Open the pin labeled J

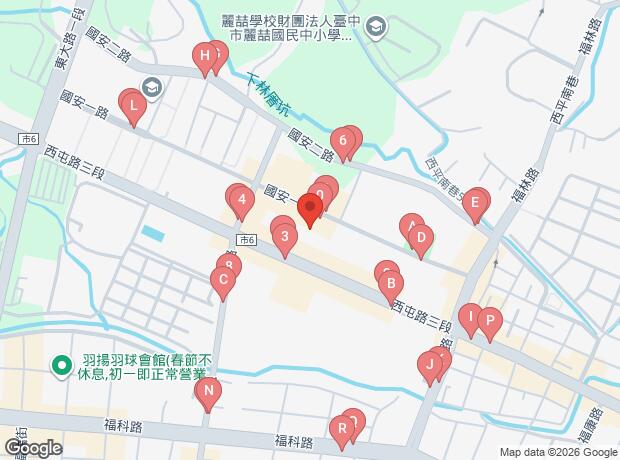pos(430,367)
